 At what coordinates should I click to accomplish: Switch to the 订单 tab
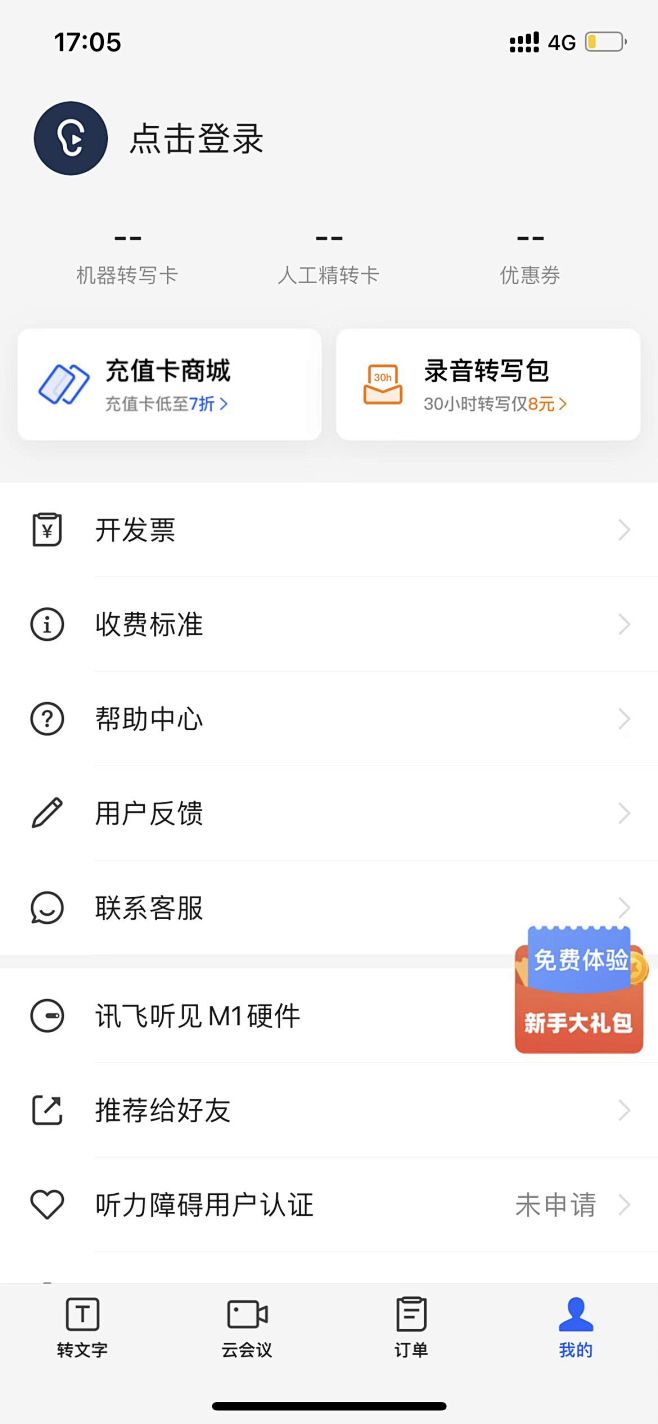click(x=411, y=1327)
